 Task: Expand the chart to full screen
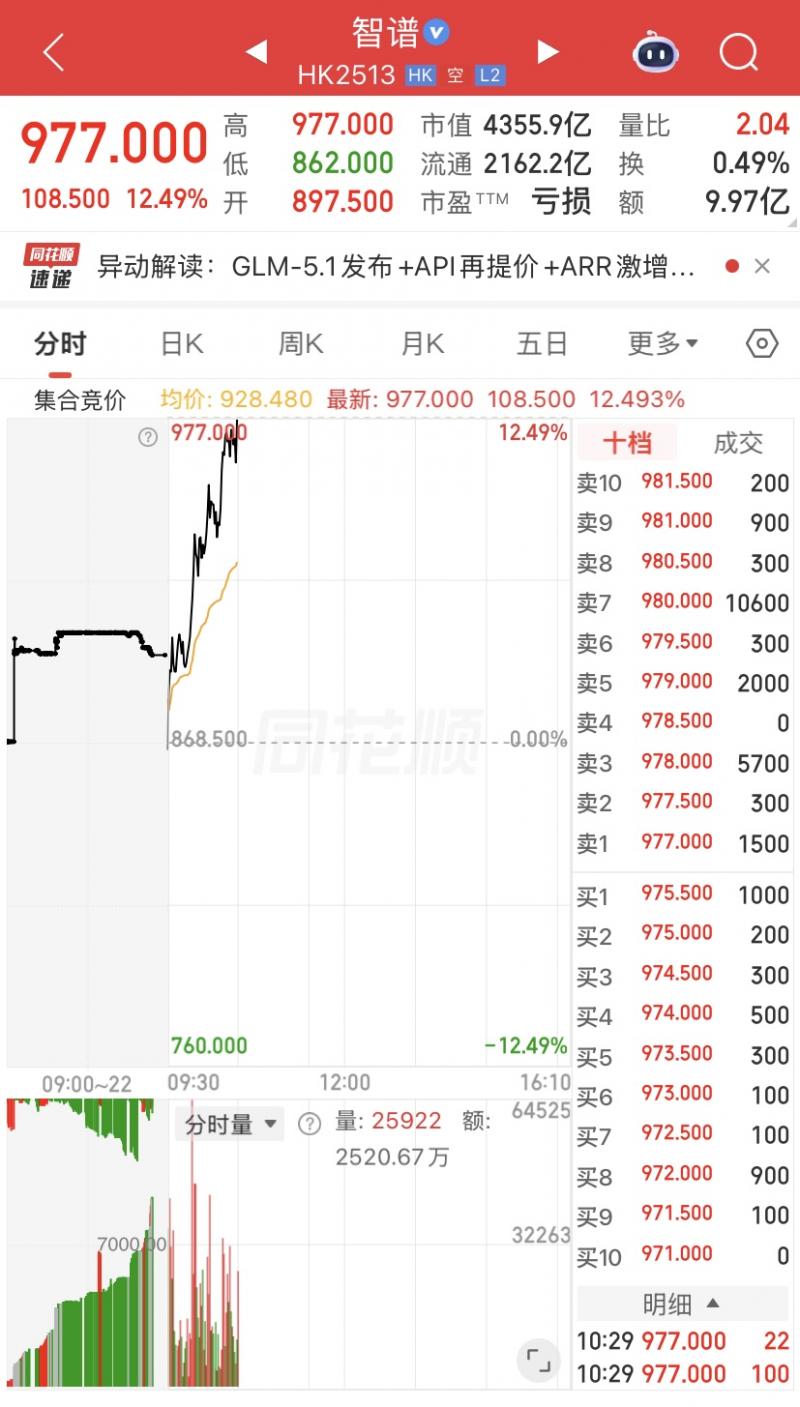click(538, 1360)
